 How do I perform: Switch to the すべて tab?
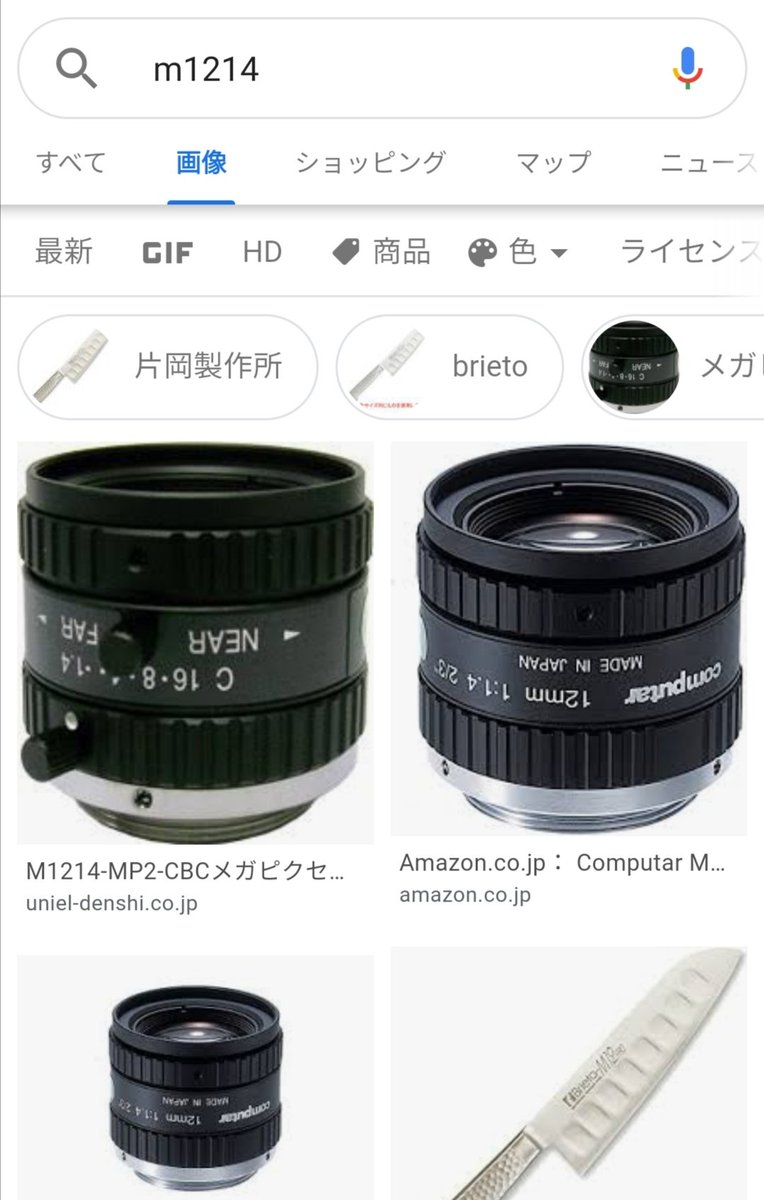(71, 162)
